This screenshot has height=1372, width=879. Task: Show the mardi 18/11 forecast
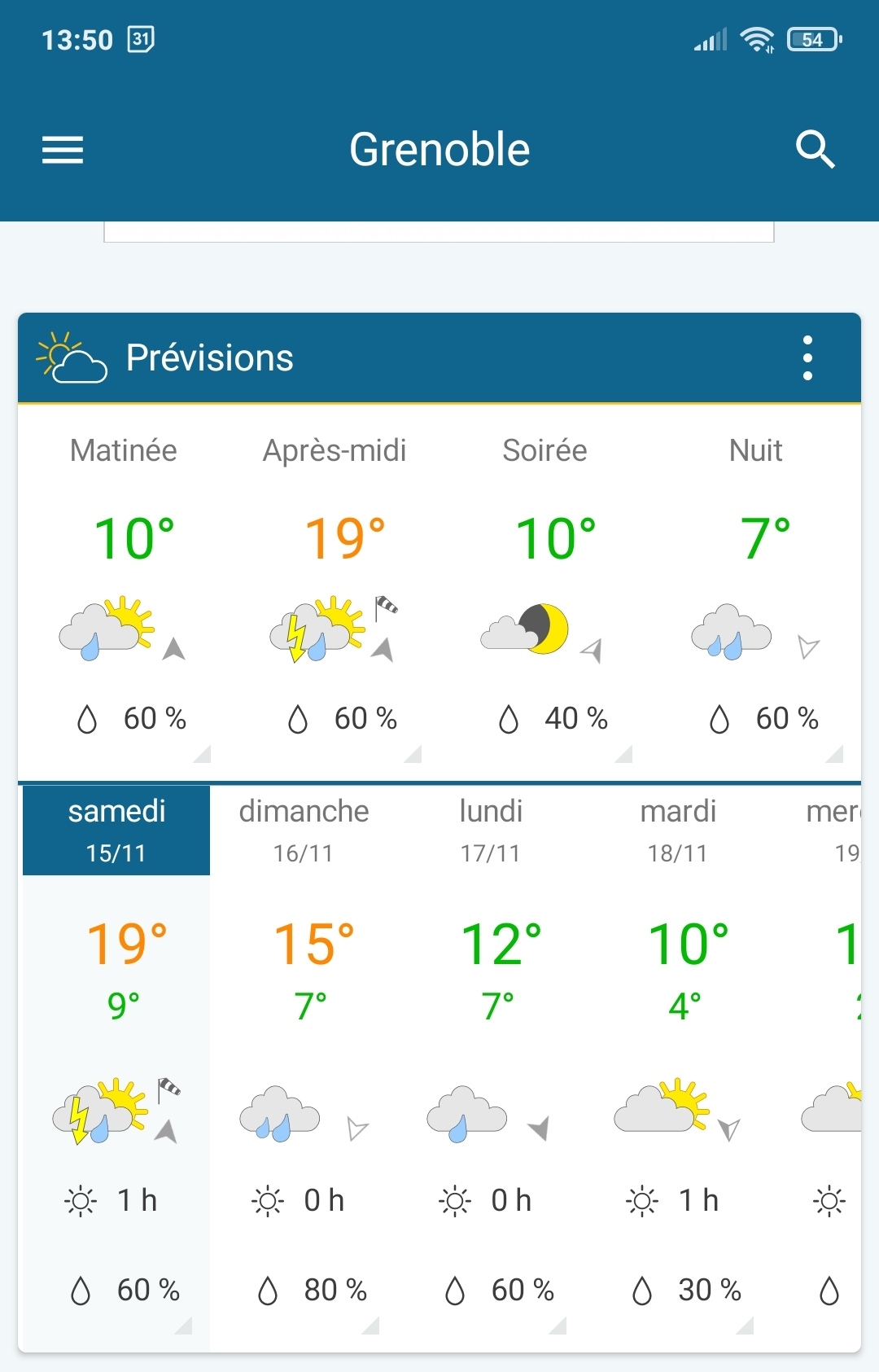(x=678, y=831)
